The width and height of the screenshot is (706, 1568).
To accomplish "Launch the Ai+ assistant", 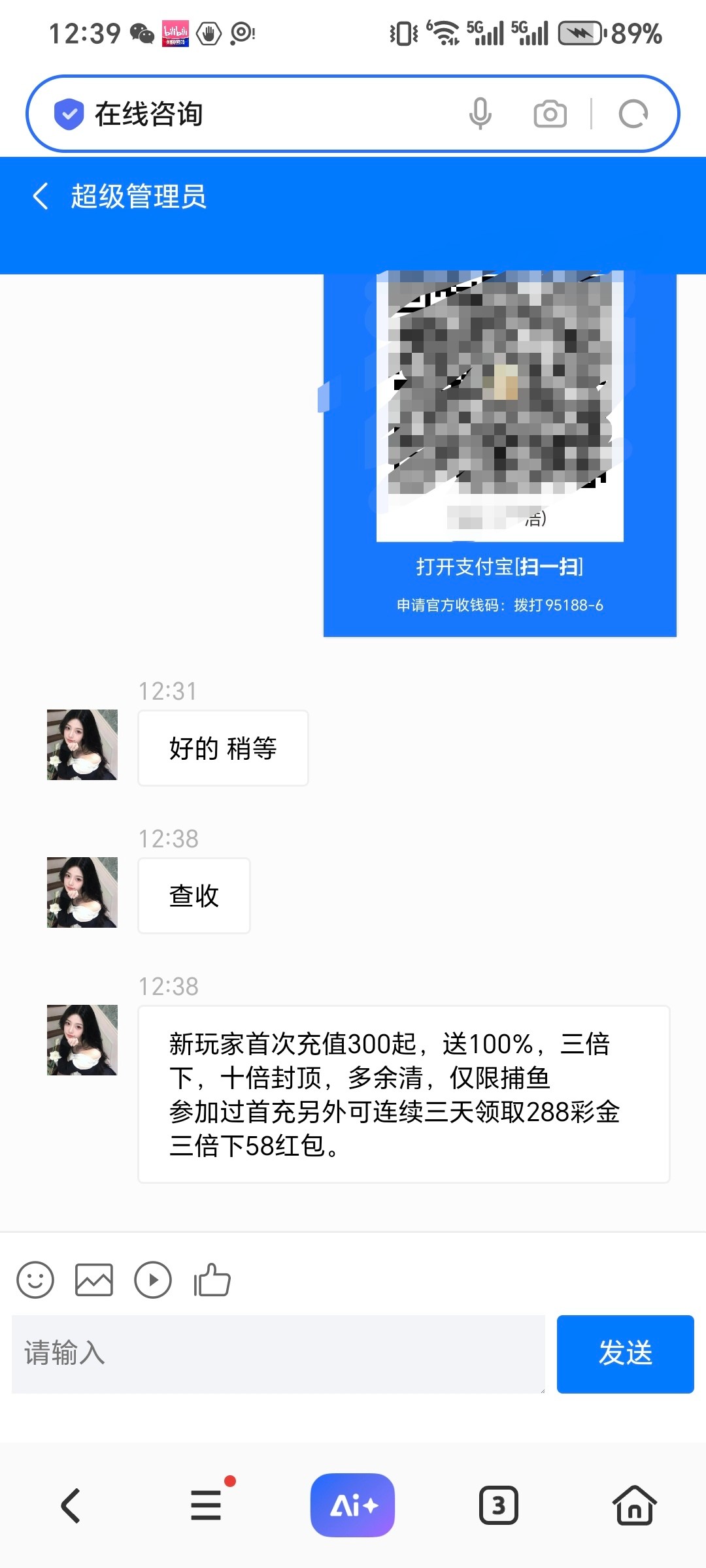I will click(x=352, y=1505).
